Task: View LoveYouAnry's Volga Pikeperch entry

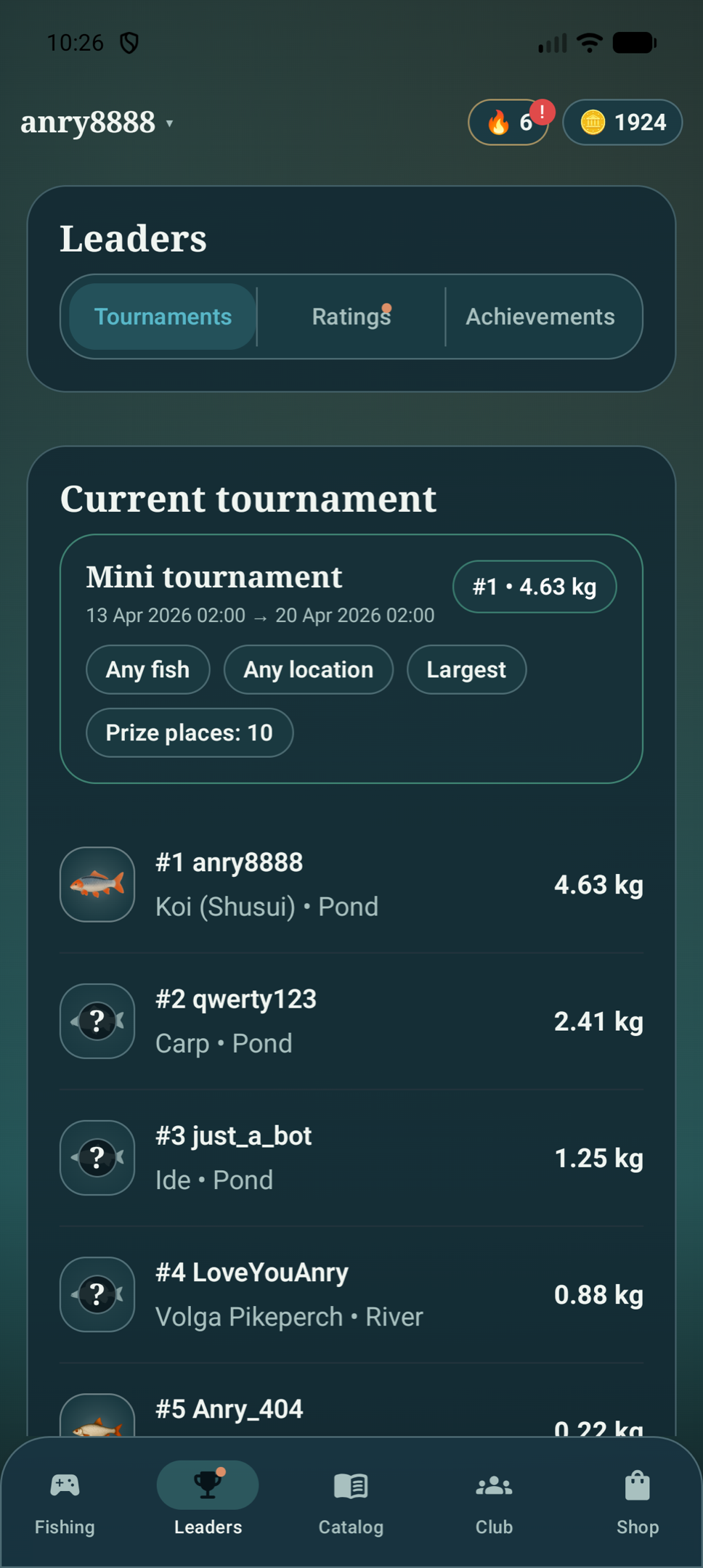Action: click(x=351, y=1294)
